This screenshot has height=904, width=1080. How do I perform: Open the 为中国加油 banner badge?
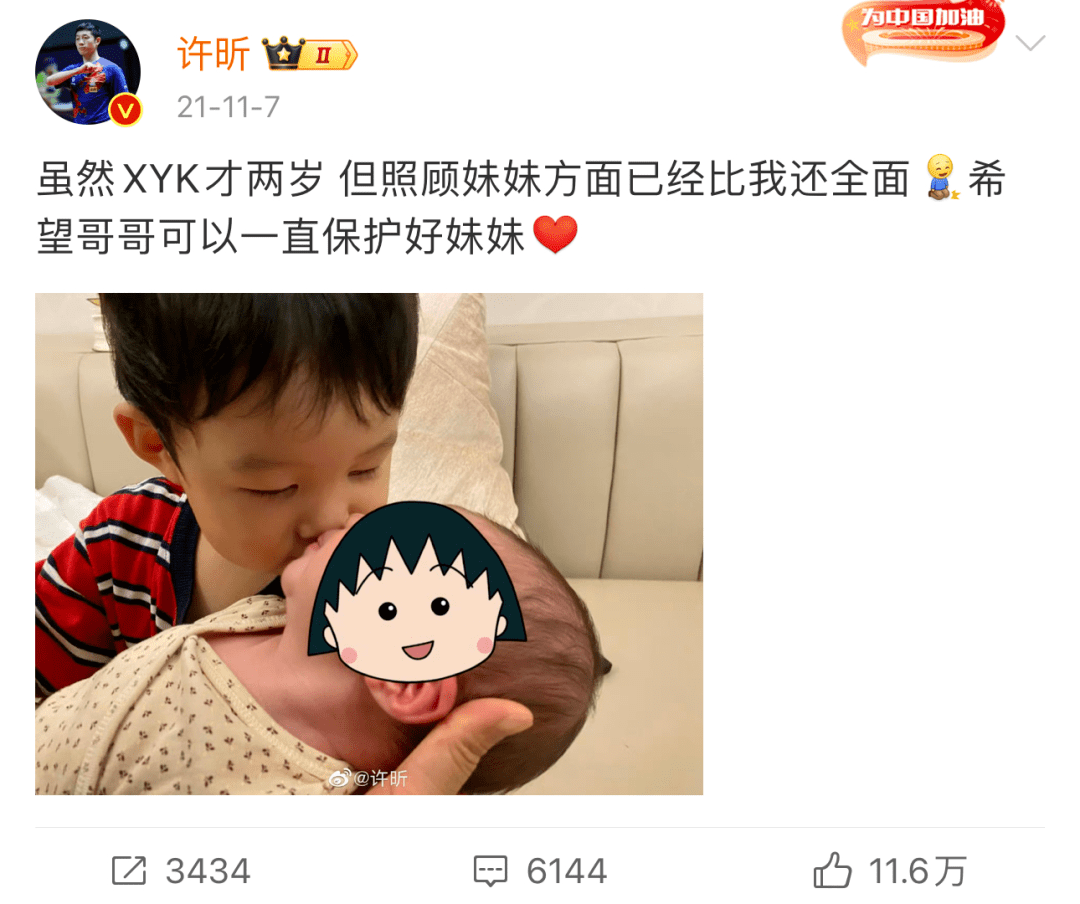(922, 33)
